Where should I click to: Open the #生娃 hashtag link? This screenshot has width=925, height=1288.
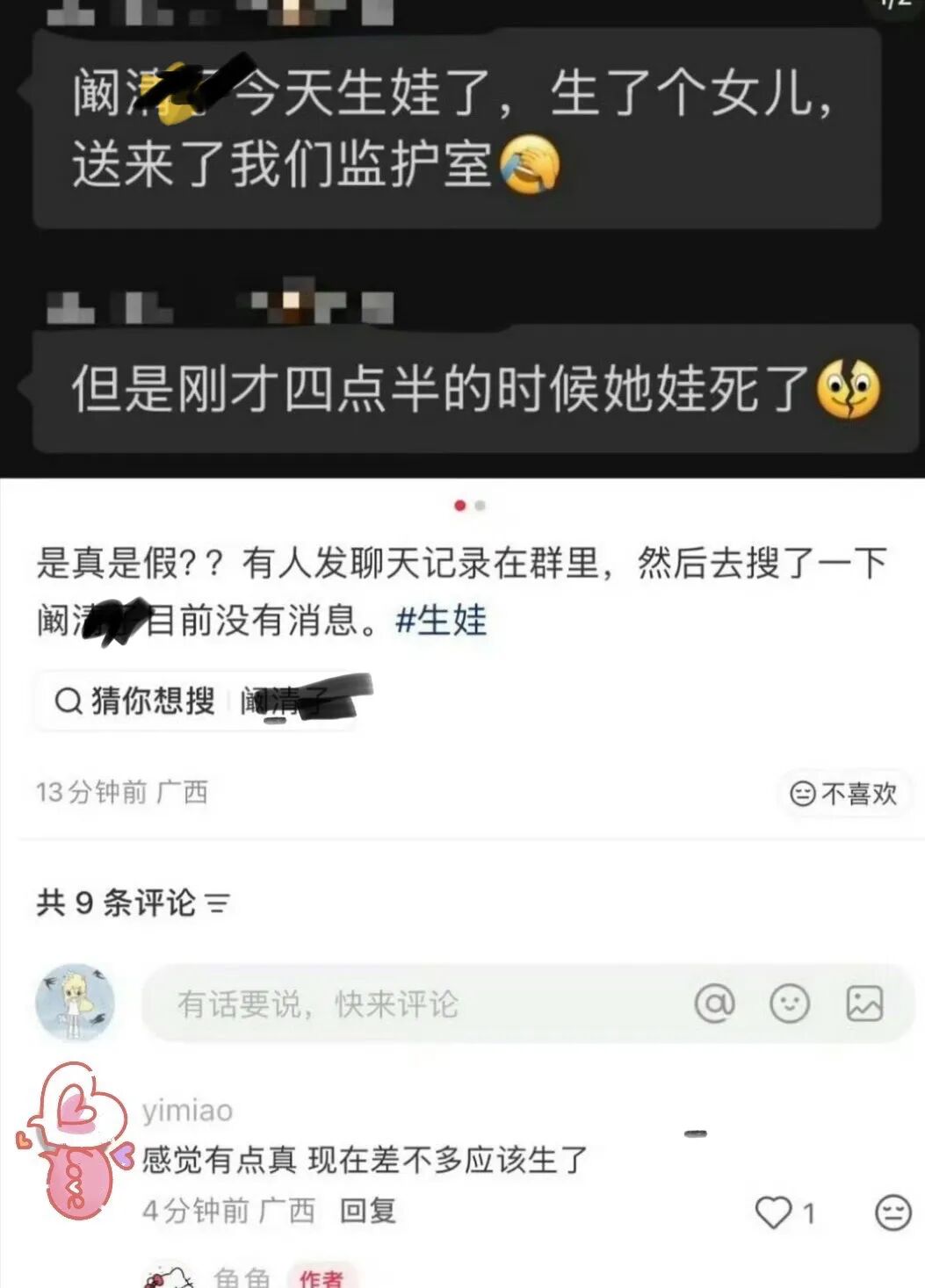[x=441, y=620]
